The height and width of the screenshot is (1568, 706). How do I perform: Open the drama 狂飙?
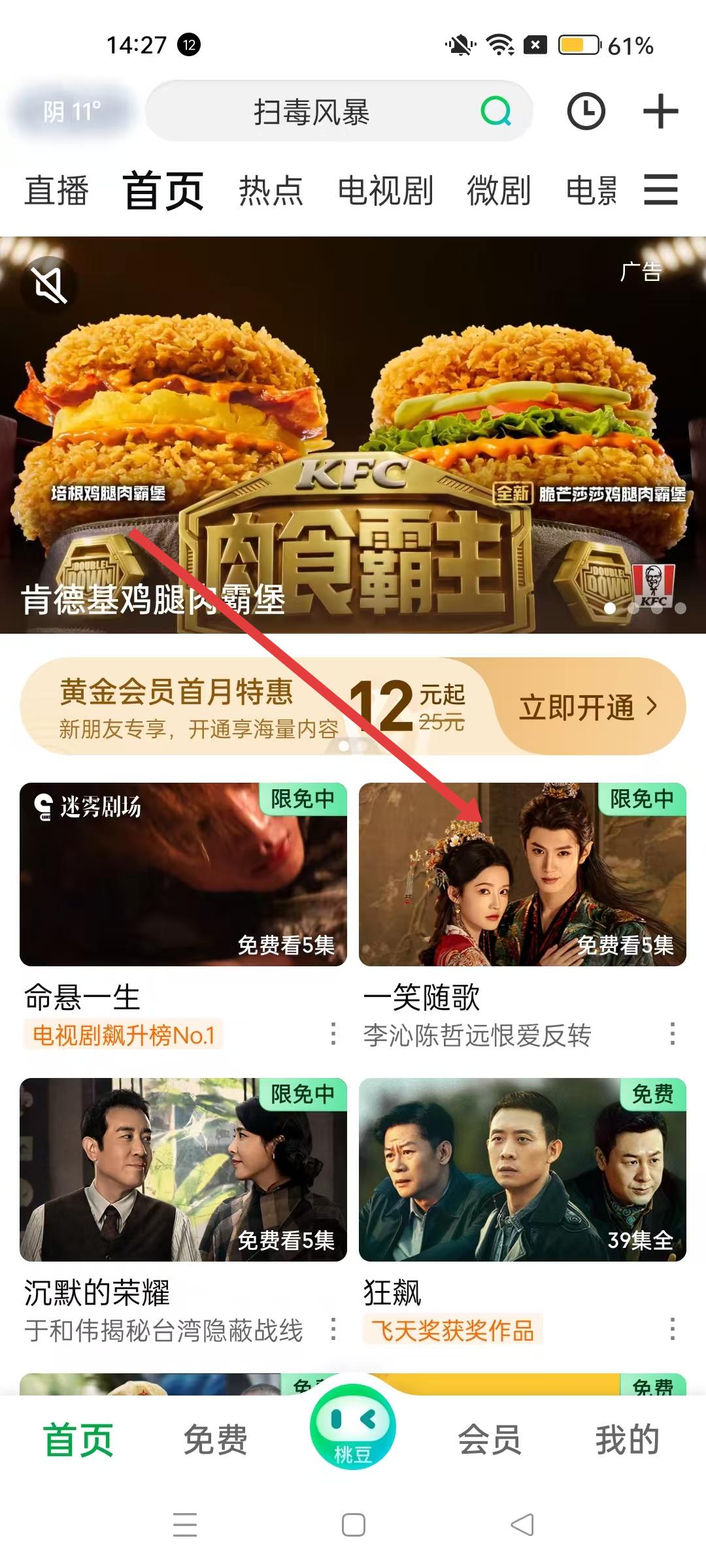click(x=522, y=1169)
